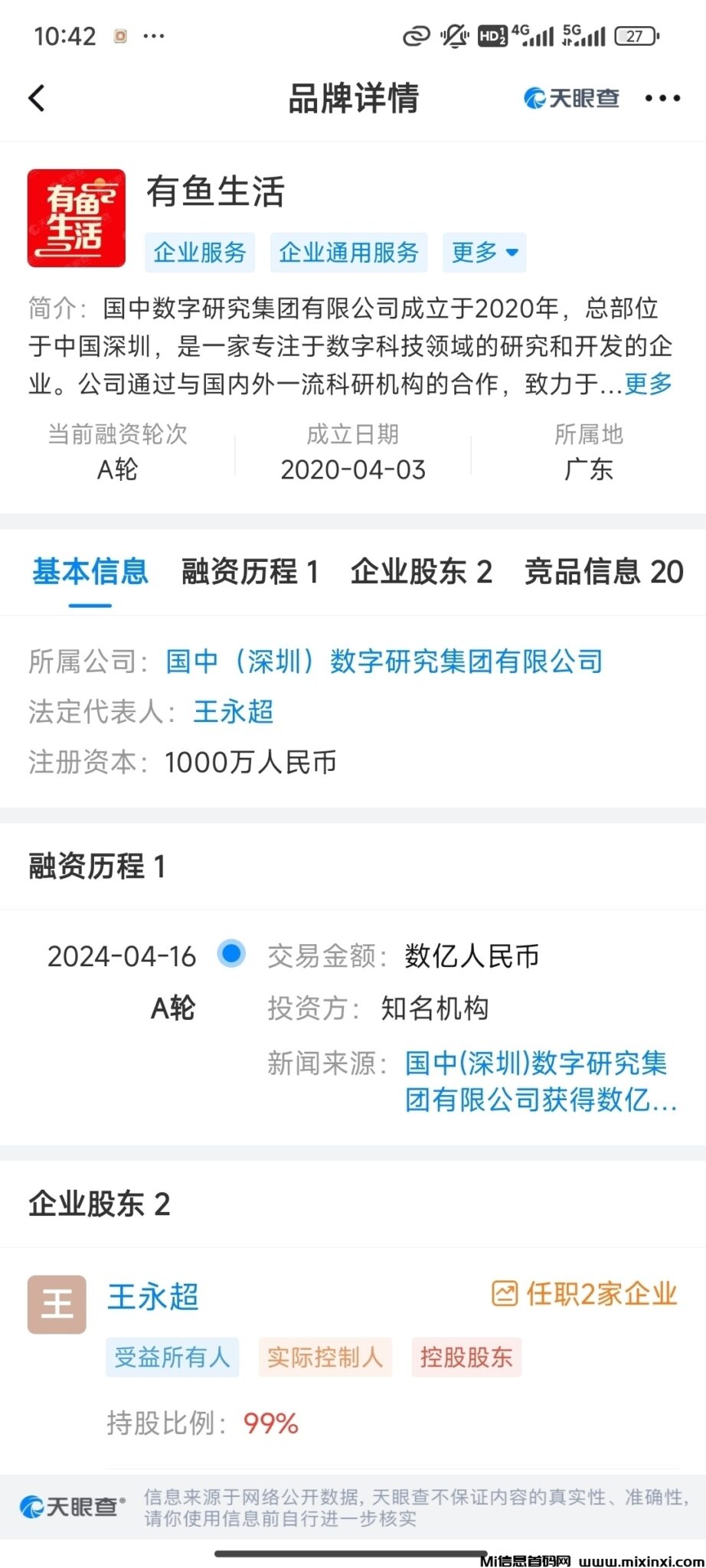Tap the 任职2家企业 briefcase icon
This screenshot has height=1568, width=706.
pyautogui.click(x=505, y=1294)
